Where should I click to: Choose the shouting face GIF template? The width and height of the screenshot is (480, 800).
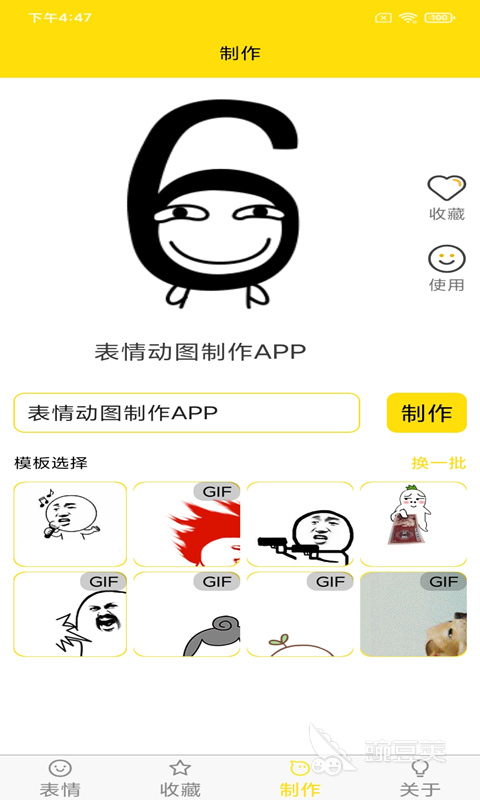(70, 614)
